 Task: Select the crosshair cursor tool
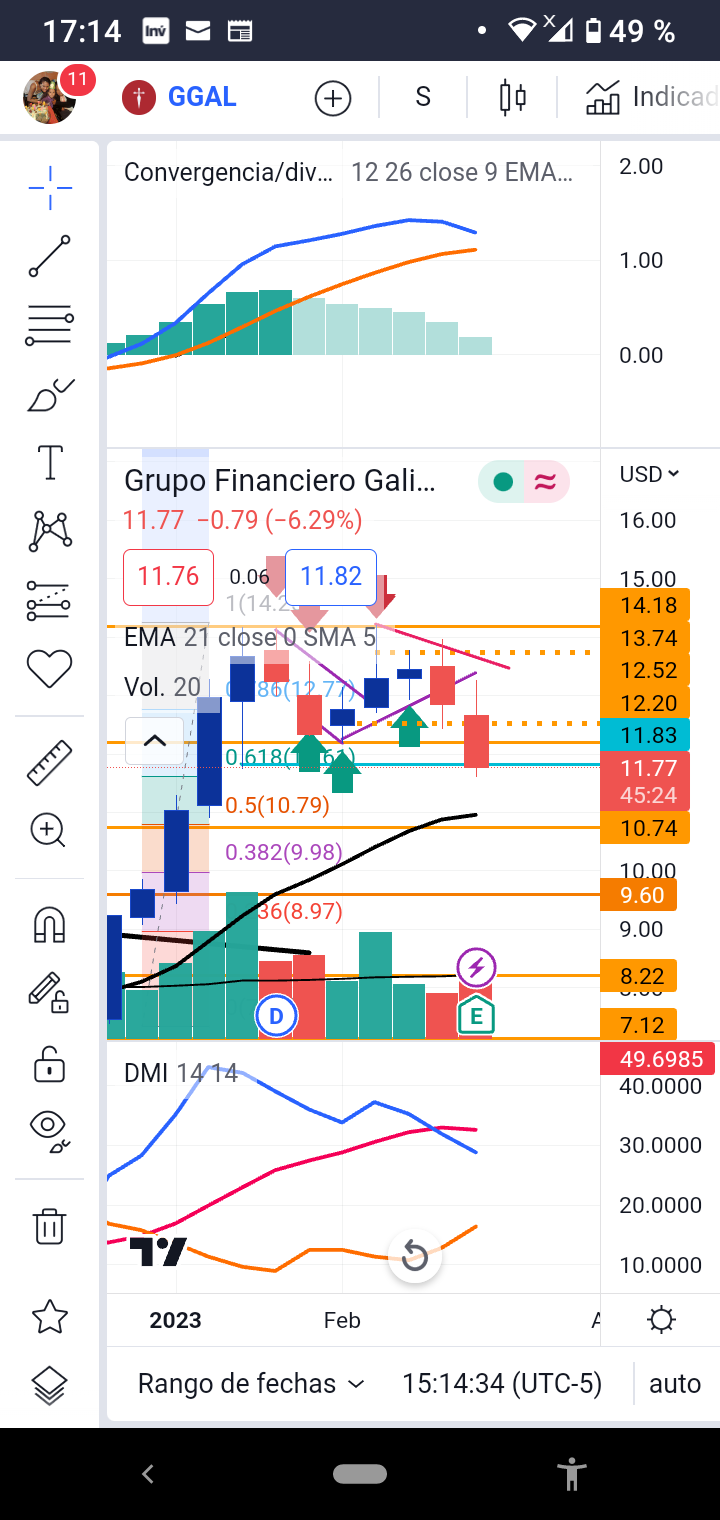coord(49,185)
